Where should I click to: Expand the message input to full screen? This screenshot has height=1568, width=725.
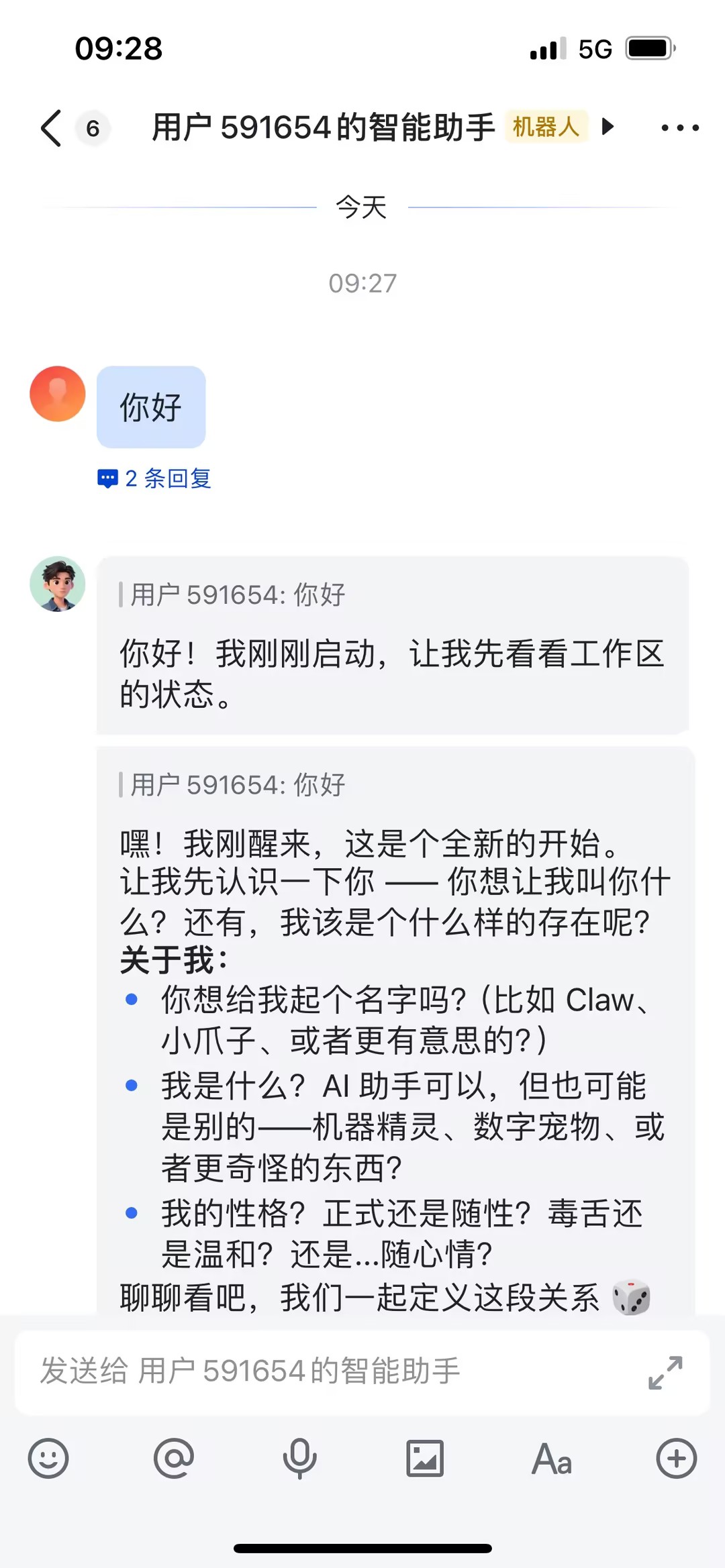[665, 1372]
